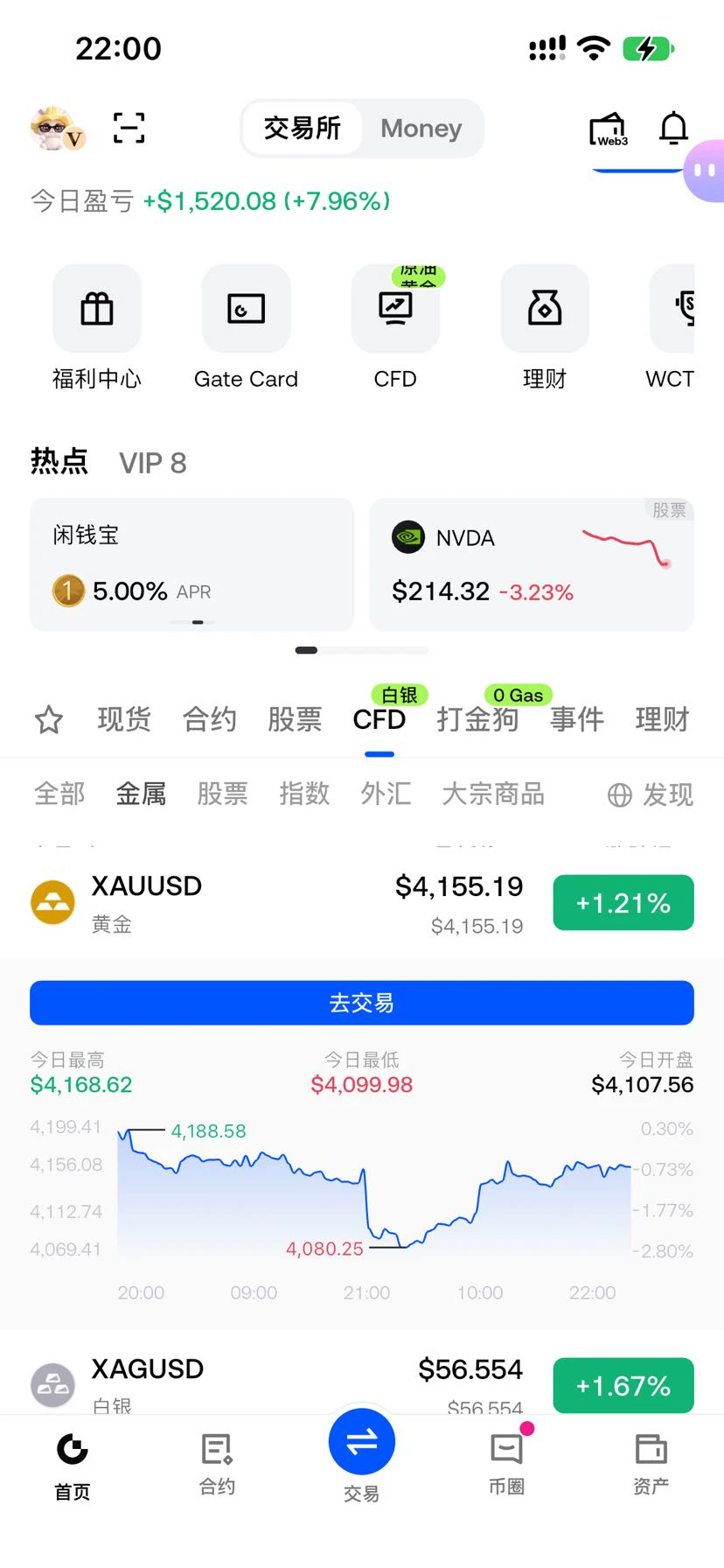Switch to the Money segment
The image size is (724, 1568).
click(x=421, y=129)
